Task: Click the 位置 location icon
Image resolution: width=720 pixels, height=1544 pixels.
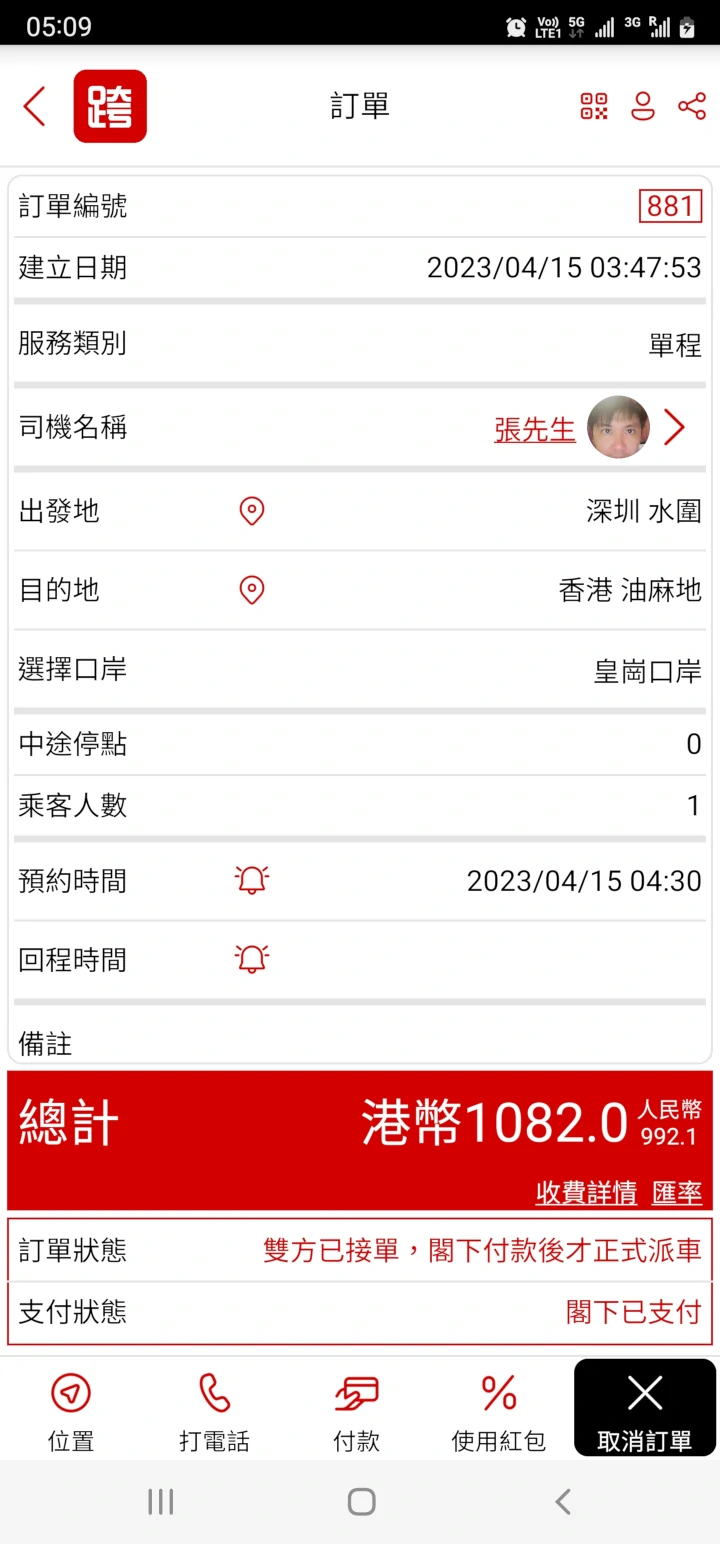Action: click(x=70, y=1392)
